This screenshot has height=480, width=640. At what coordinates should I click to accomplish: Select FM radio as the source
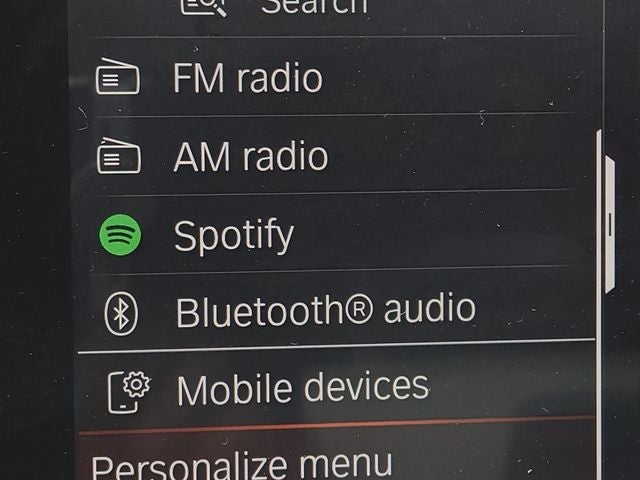[247, 78]
